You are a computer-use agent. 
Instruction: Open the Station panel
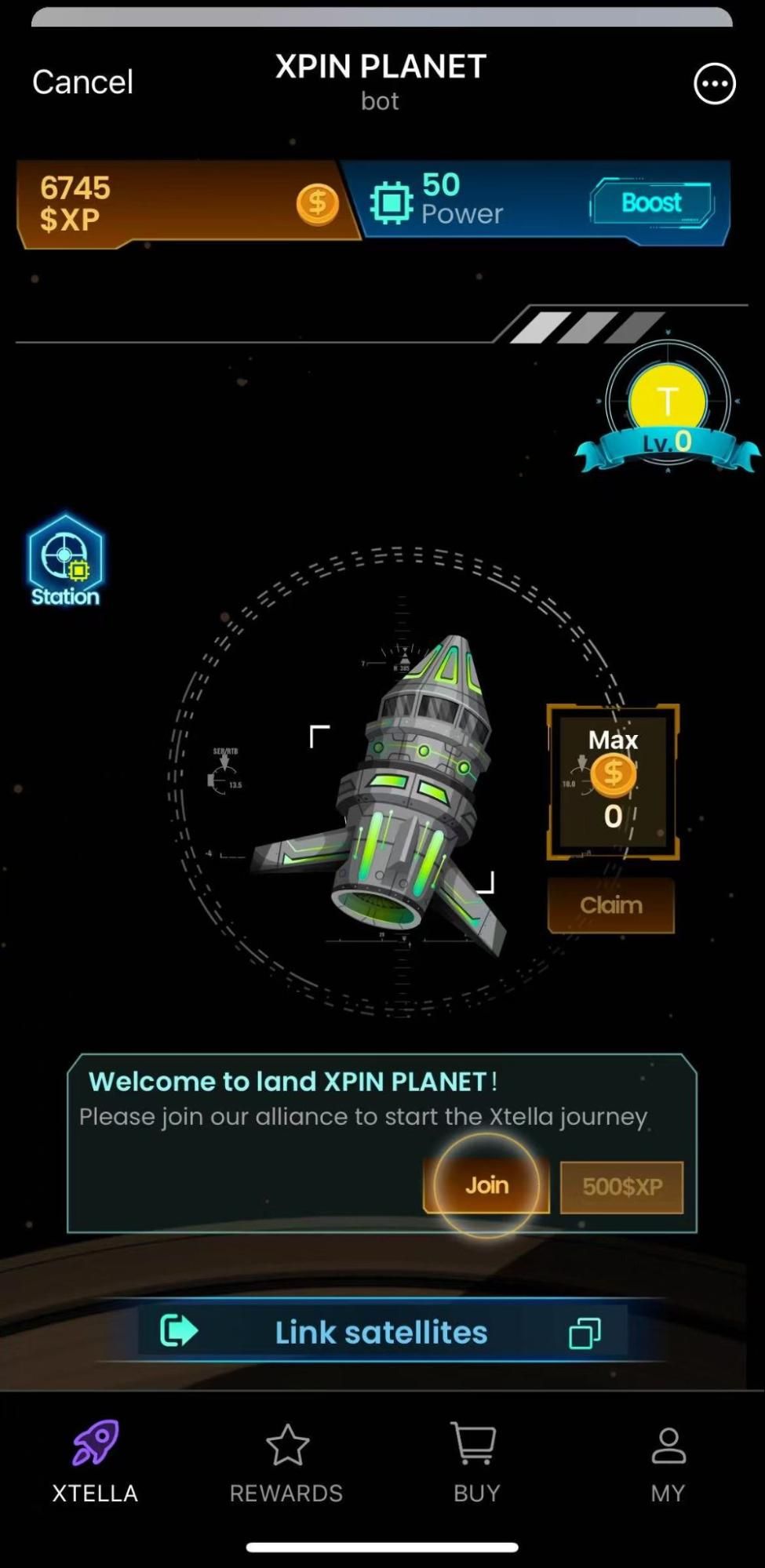pos(65,557)
